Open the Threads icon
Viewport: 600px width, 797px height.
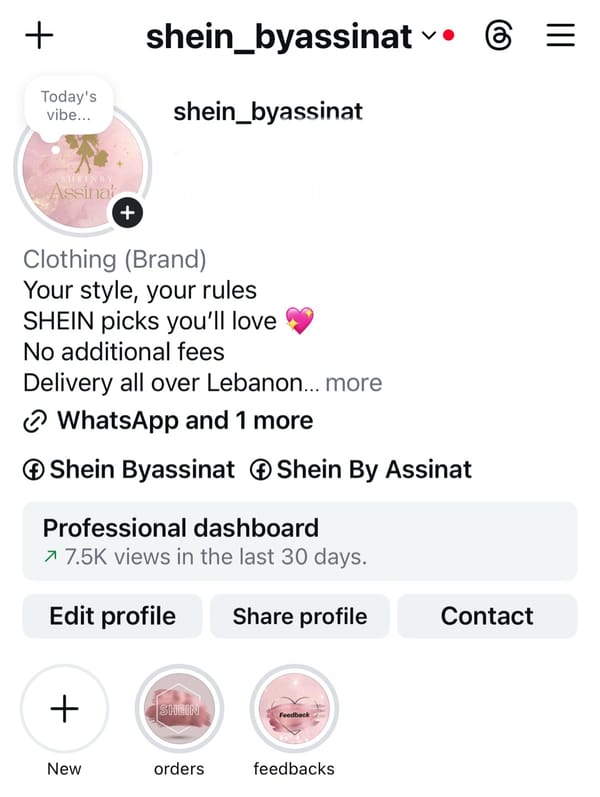[x=498, y=36]
